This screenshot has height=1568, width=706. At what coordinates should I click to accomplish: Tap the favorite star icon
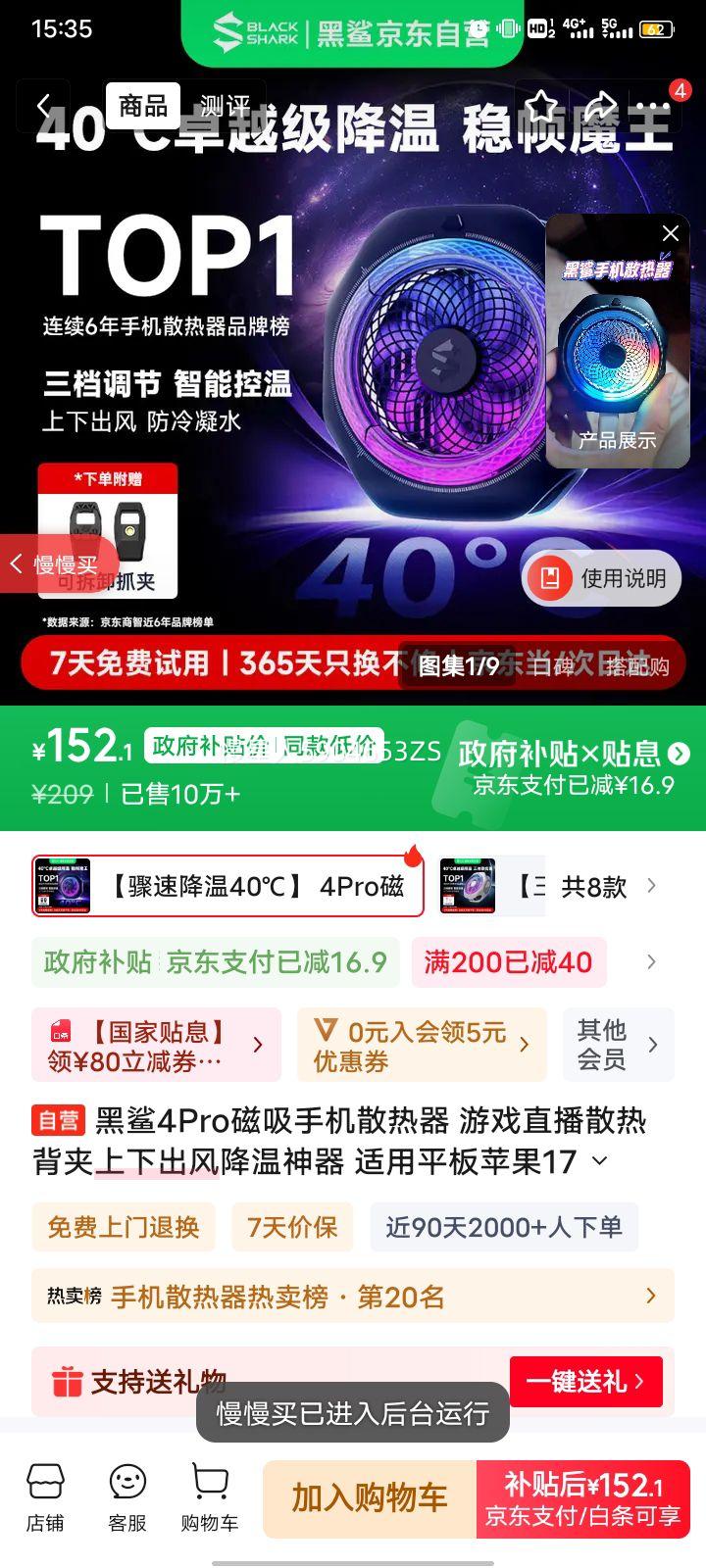tap(540, 106)
